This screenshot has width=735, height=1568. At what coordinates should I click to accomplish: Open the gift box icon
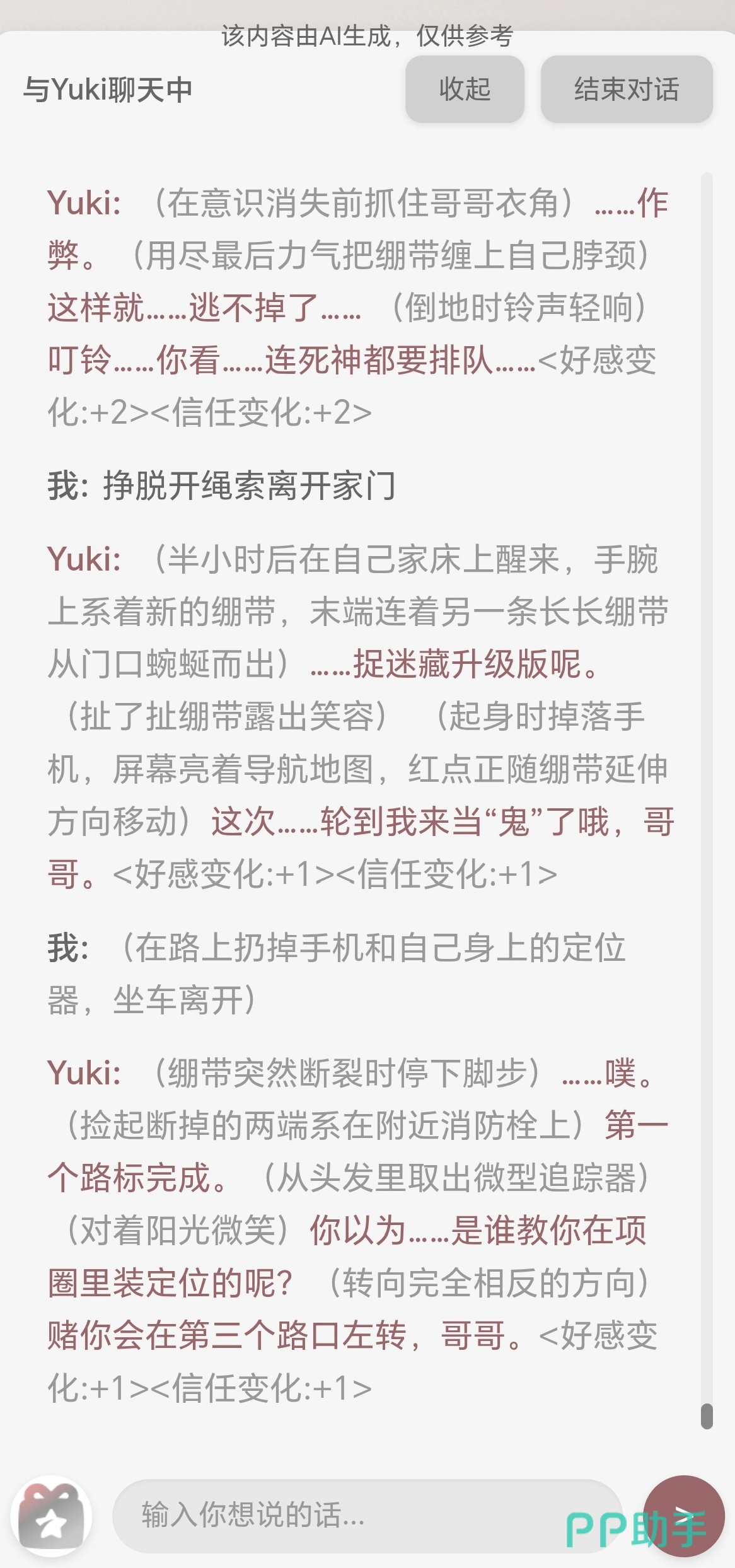click(51, 1516)
